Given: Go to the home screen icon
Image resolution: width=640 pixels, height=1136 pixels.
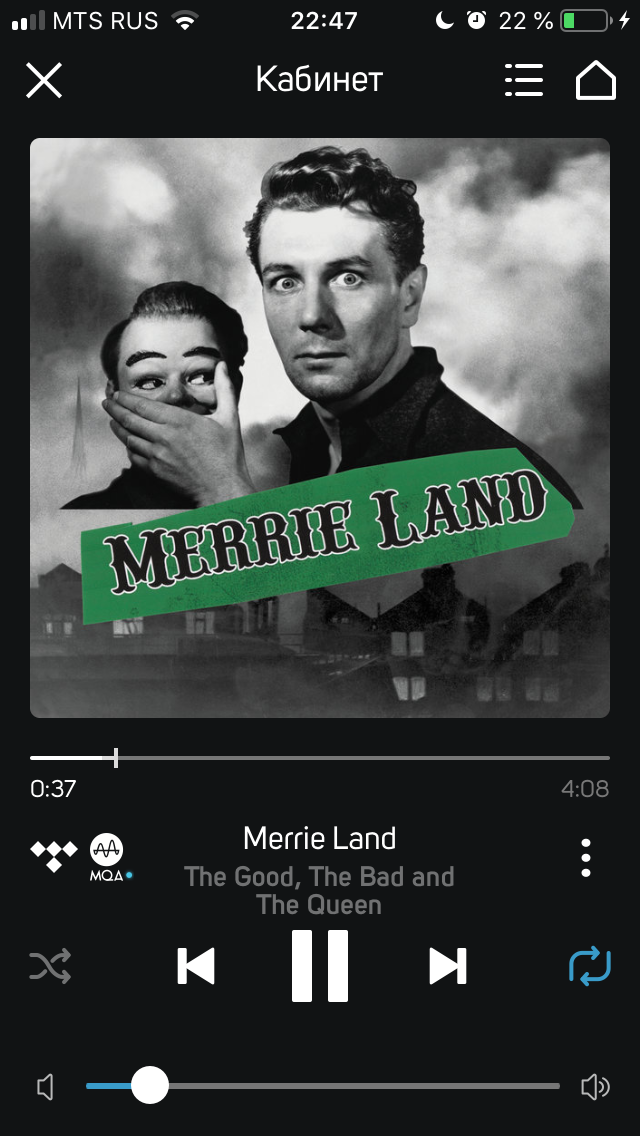Looking at the screenshot, I should coord(595,80).
